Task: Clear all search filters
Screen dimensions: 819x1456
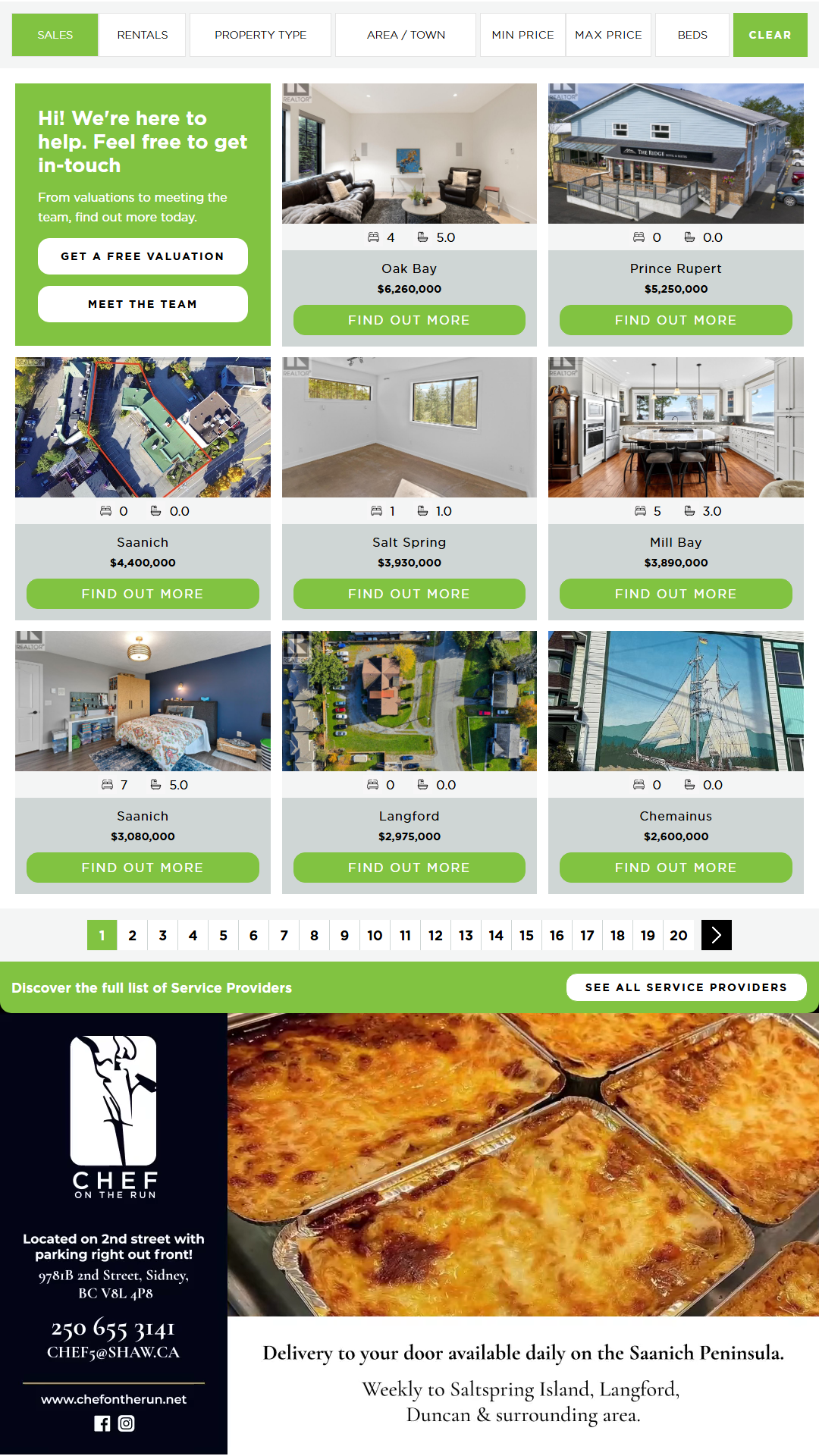Action: [770, 35]
